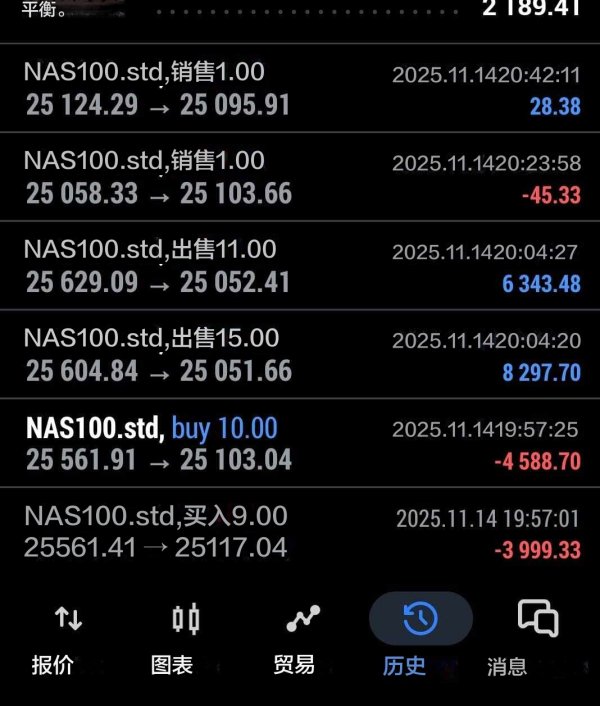Expand the buy 10.00 NAS100 trade

click(x=300, y=444)
